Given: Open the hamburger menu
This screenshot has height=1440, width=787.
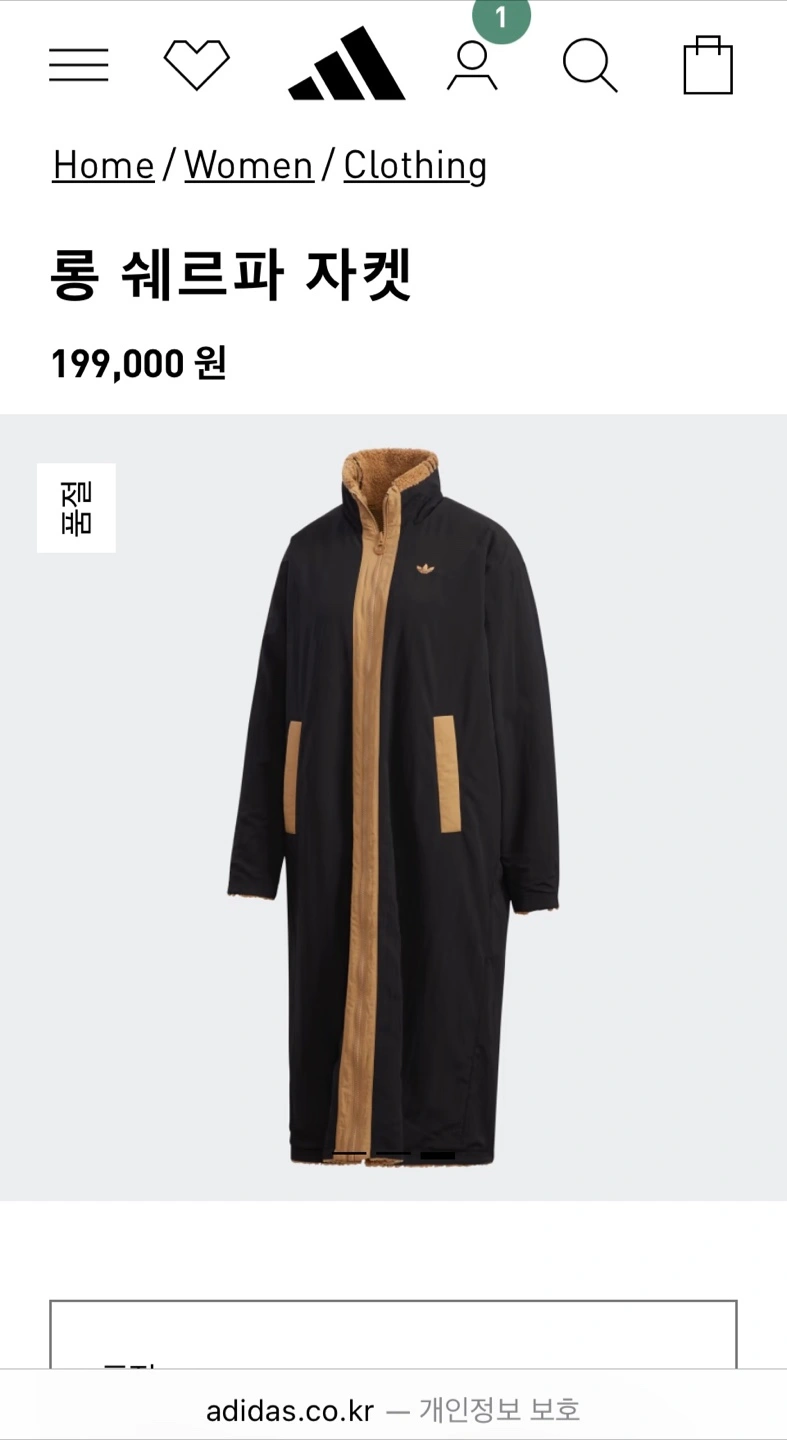Looking at the screenshot, I should (78, 65).
